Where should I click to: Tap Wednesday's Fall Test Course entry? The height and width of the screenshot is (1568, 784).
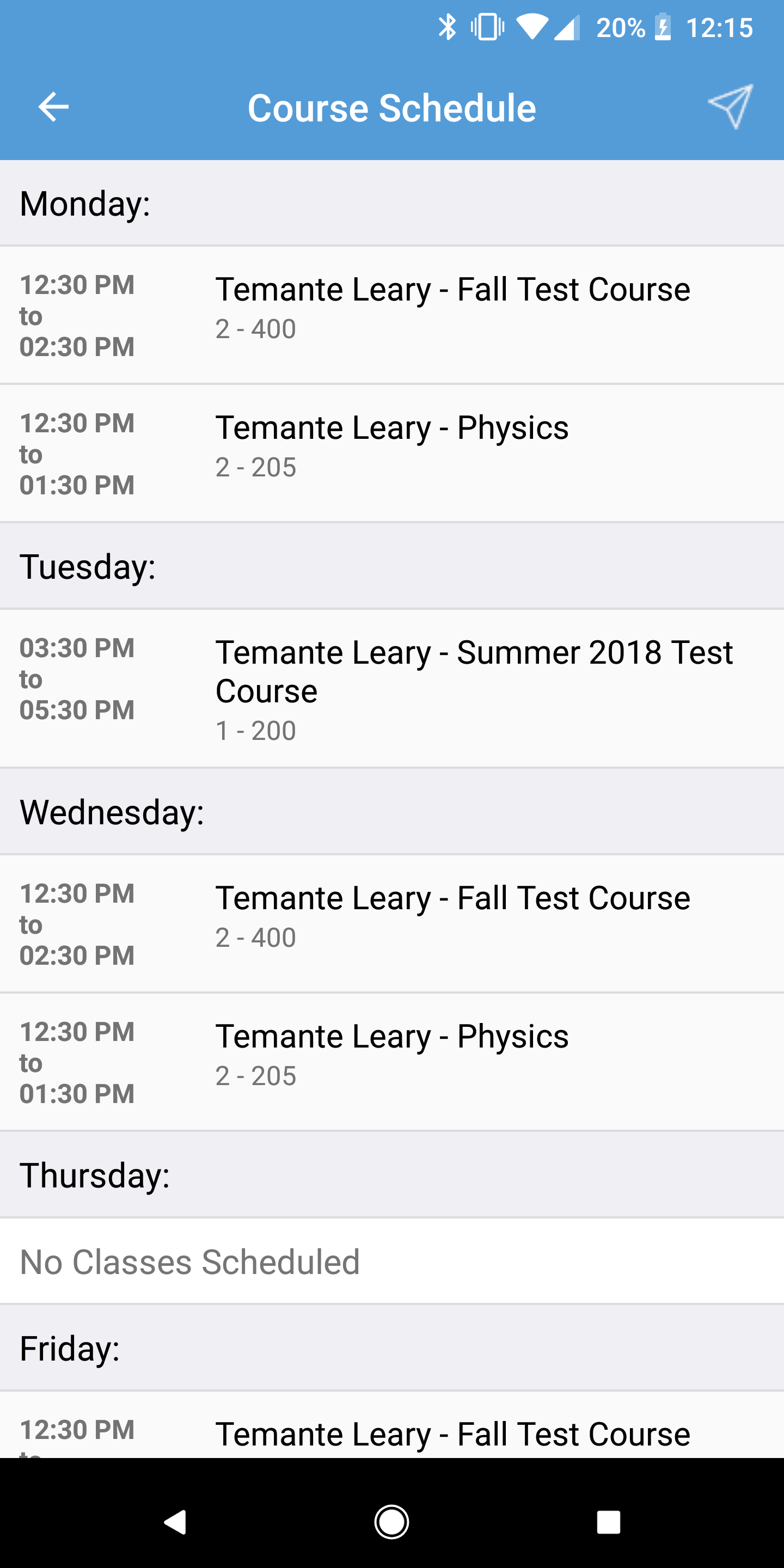tap(392, 922)
